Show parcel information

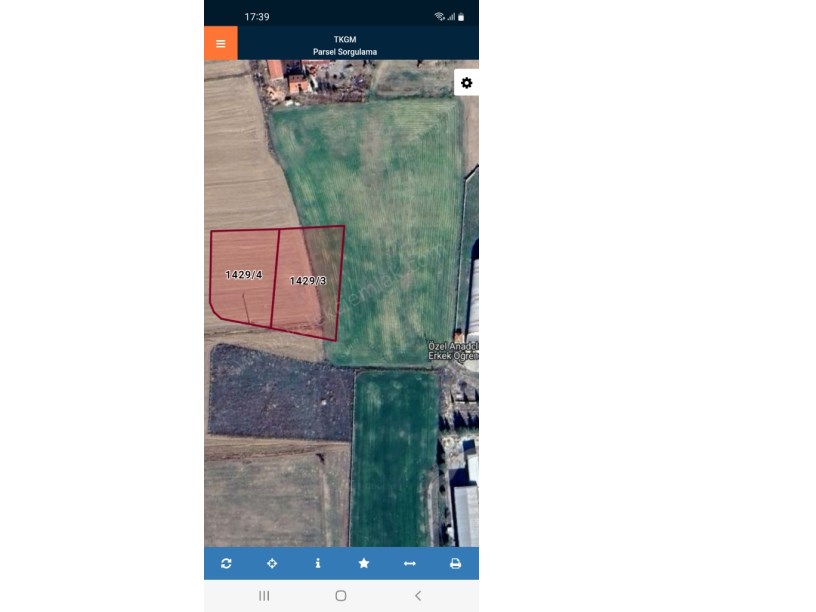click(x=318, y=563)
